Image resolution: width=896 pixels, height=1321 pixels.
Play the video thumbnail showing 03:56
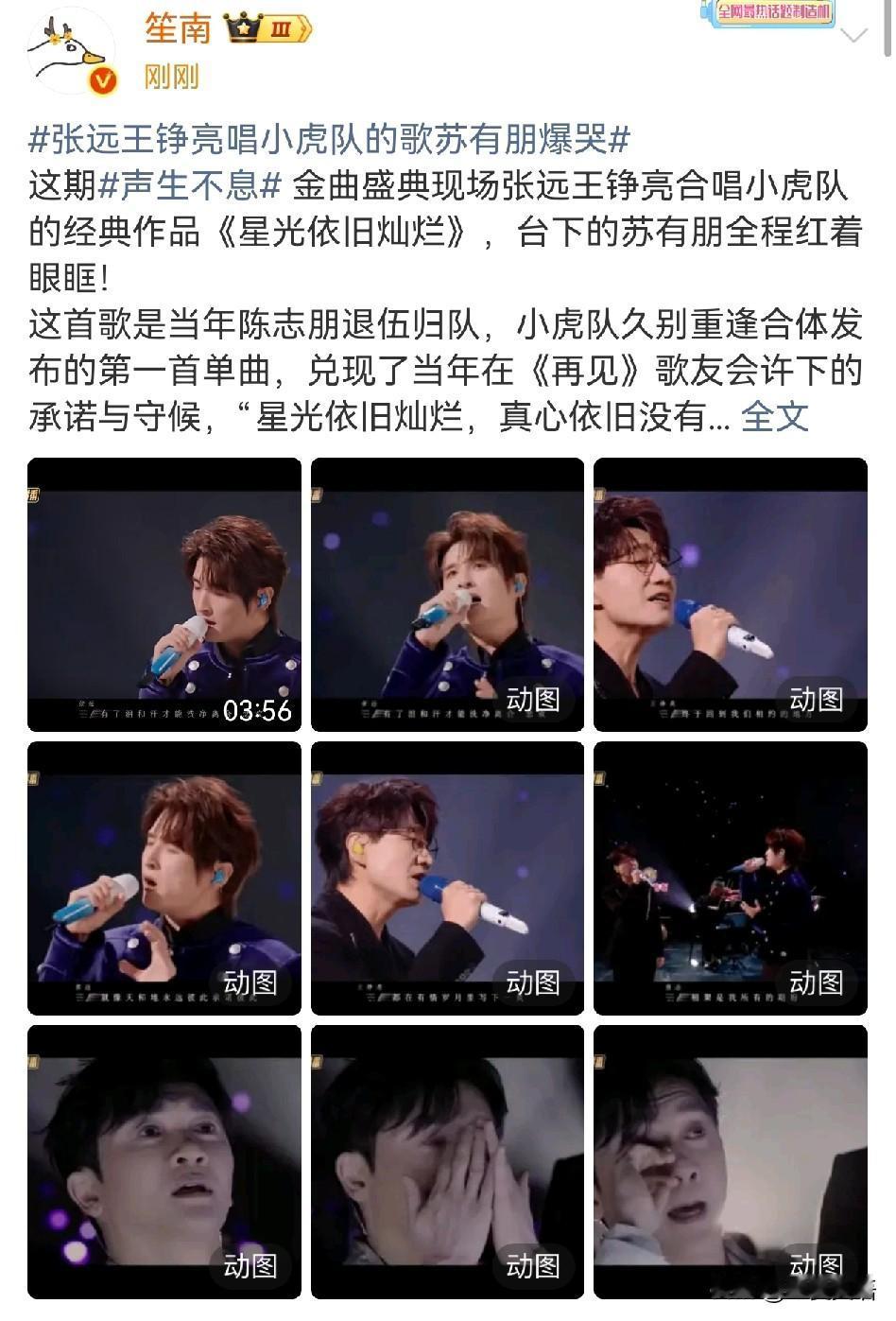click(x=164, y=591)
